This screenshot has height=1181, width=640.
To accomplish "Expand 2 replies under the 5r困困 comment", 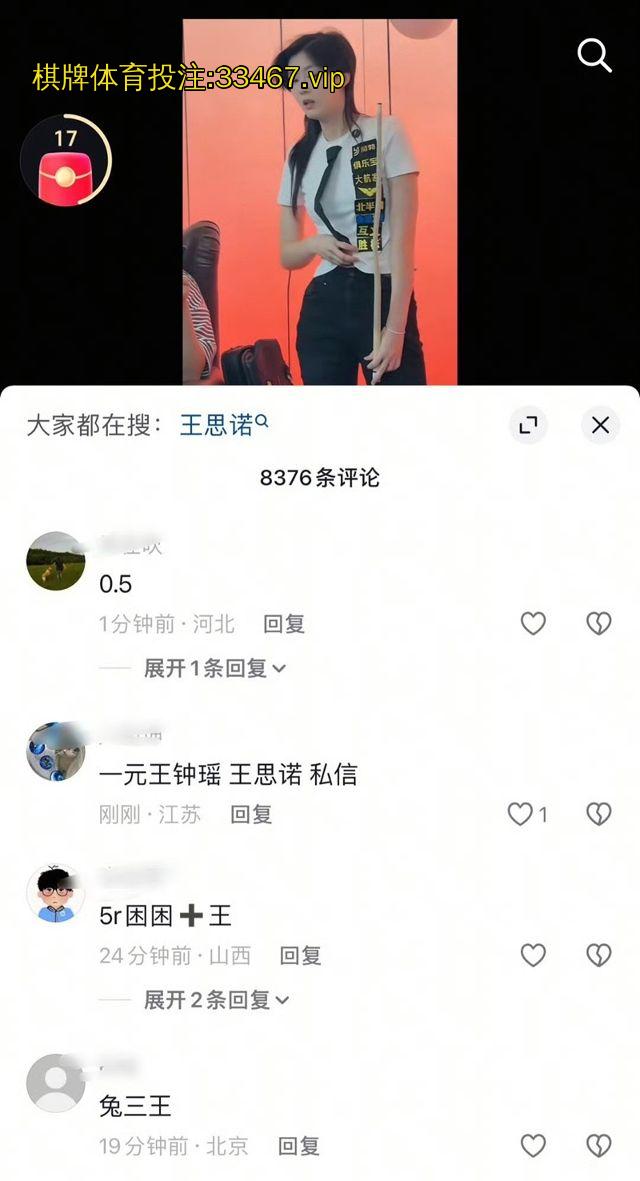I will tap(216, 999).
